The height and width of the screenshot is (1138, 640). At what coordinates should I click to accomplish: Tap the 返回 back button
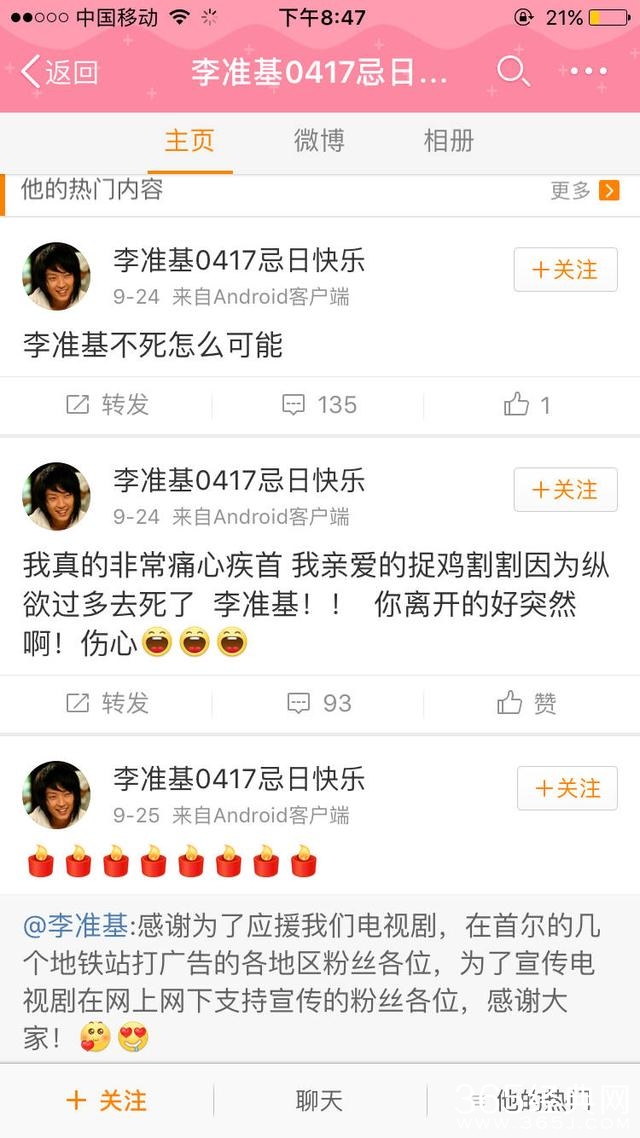click(60, 72)
